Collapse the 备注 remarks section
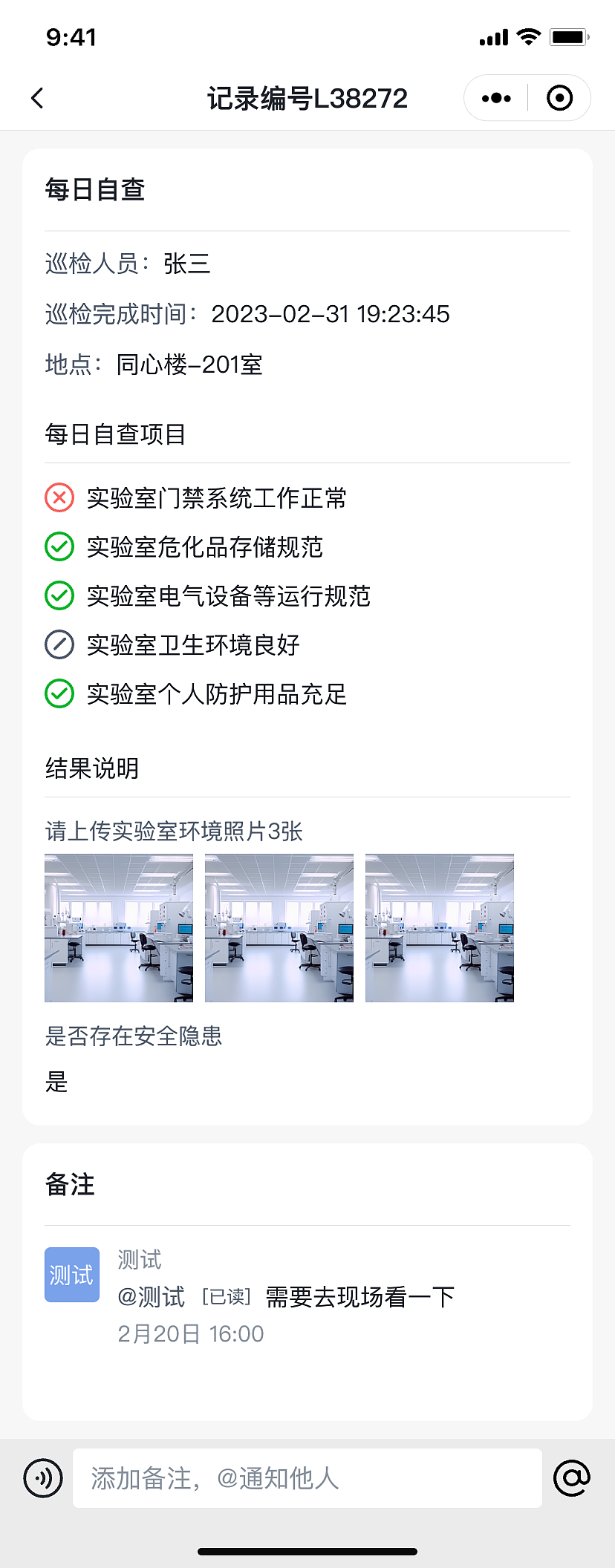The height and width of the screenshot is (1568, 615). [x=70, y=1185]
